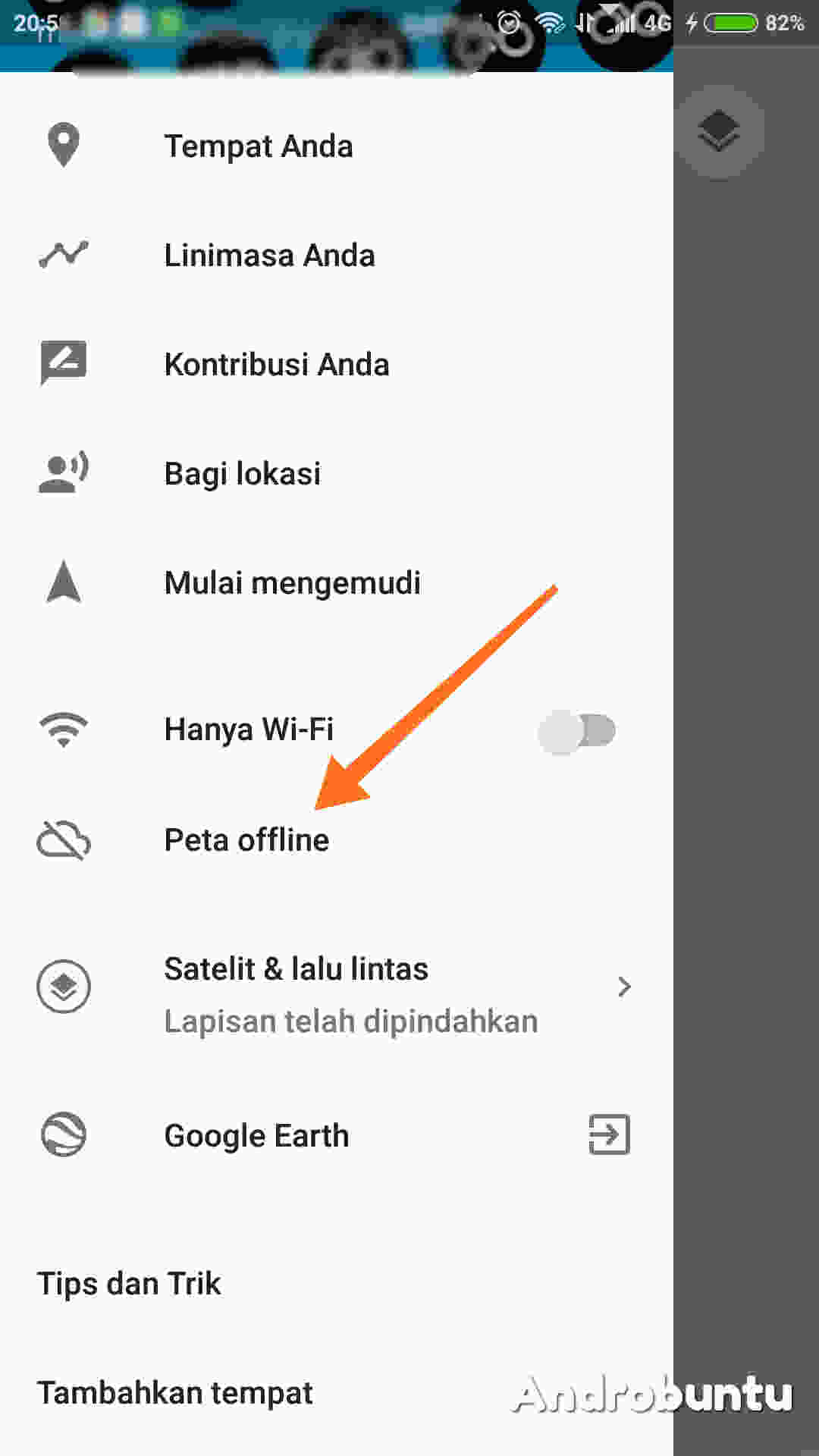819x1456 pixels.
Task: Tap the battery indicator in the status bar
Action: point(730,23)
